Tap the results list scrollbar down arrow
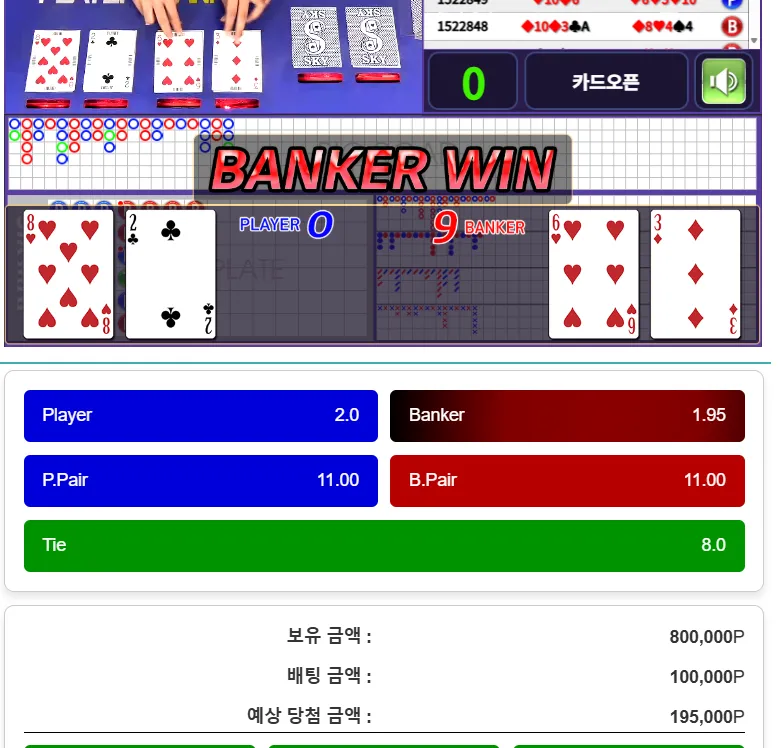This screenshot has width=781, height=748. tap(754, 40)
